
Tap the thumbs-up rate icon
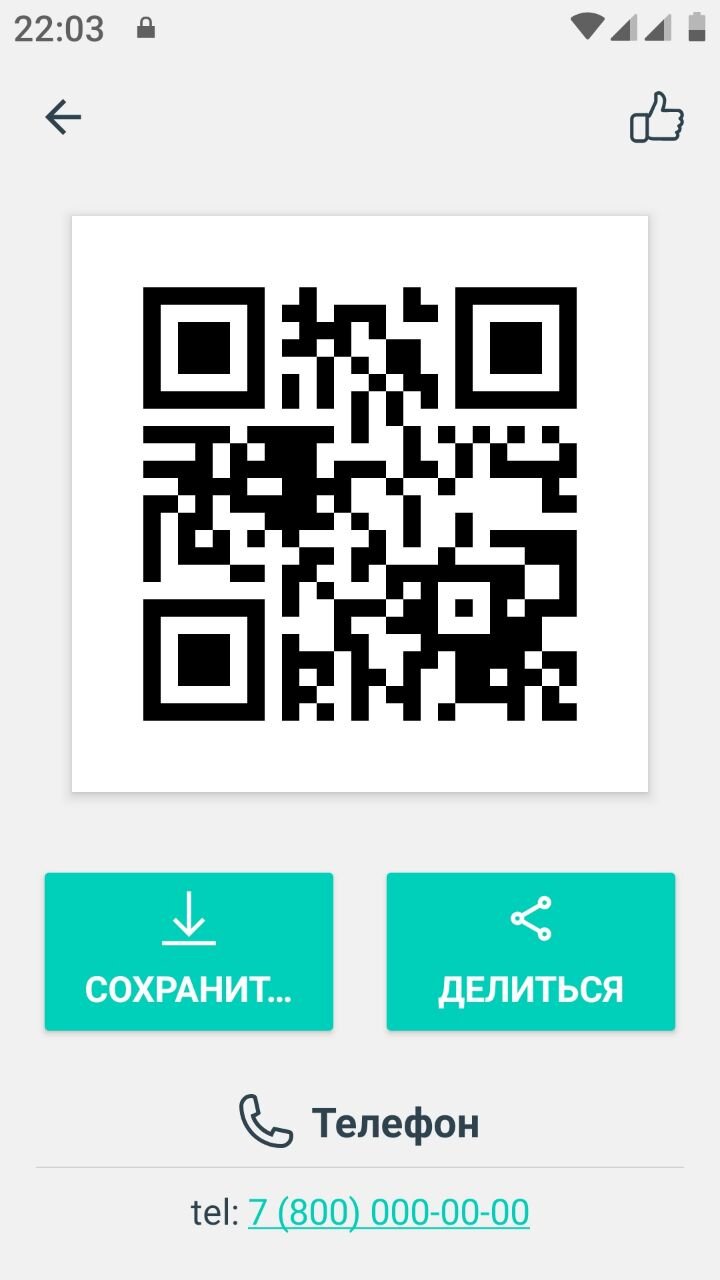click(656, 118)
